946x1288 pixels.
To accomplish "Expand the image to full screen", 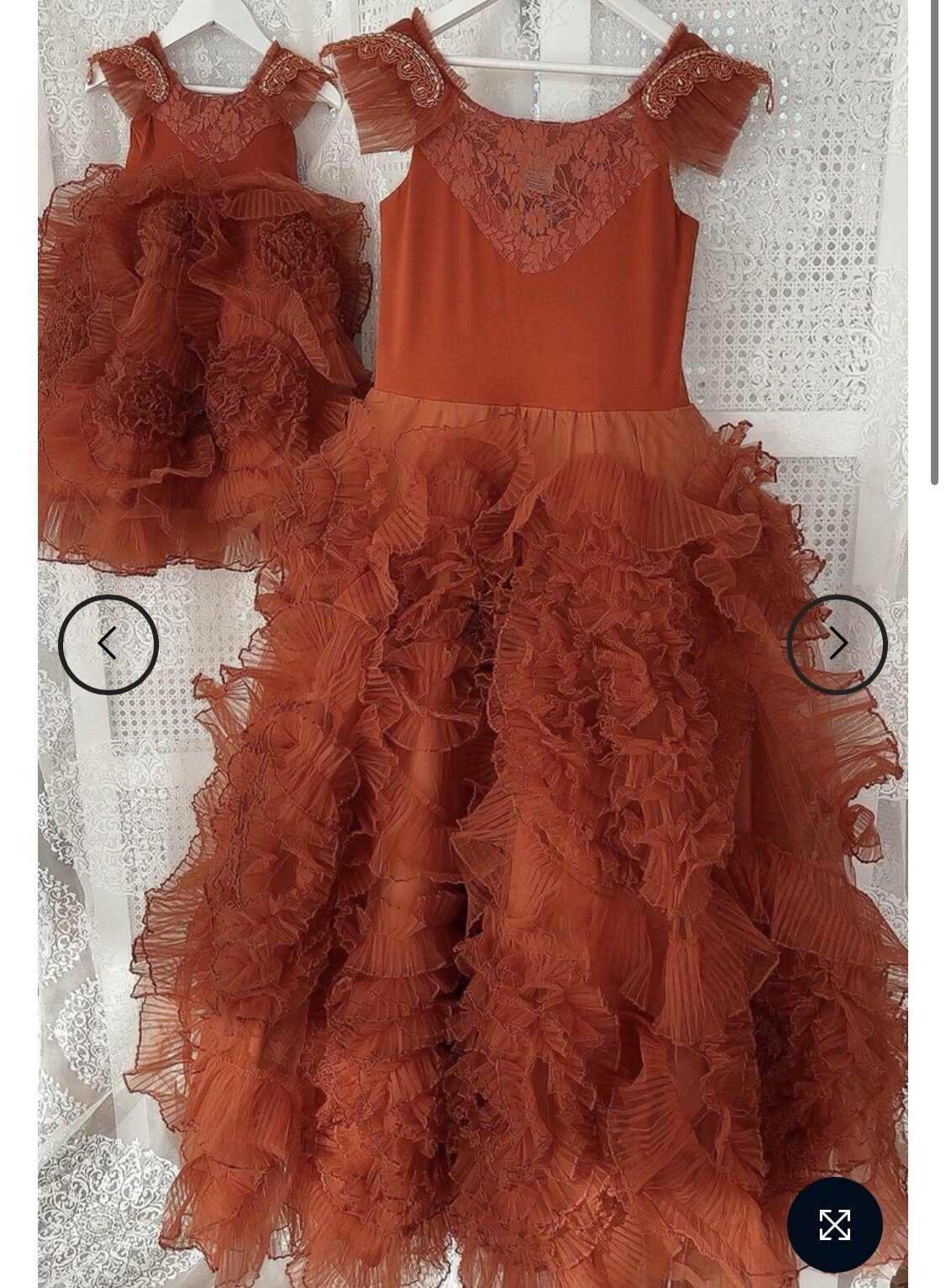I will tap(834, 1224).
